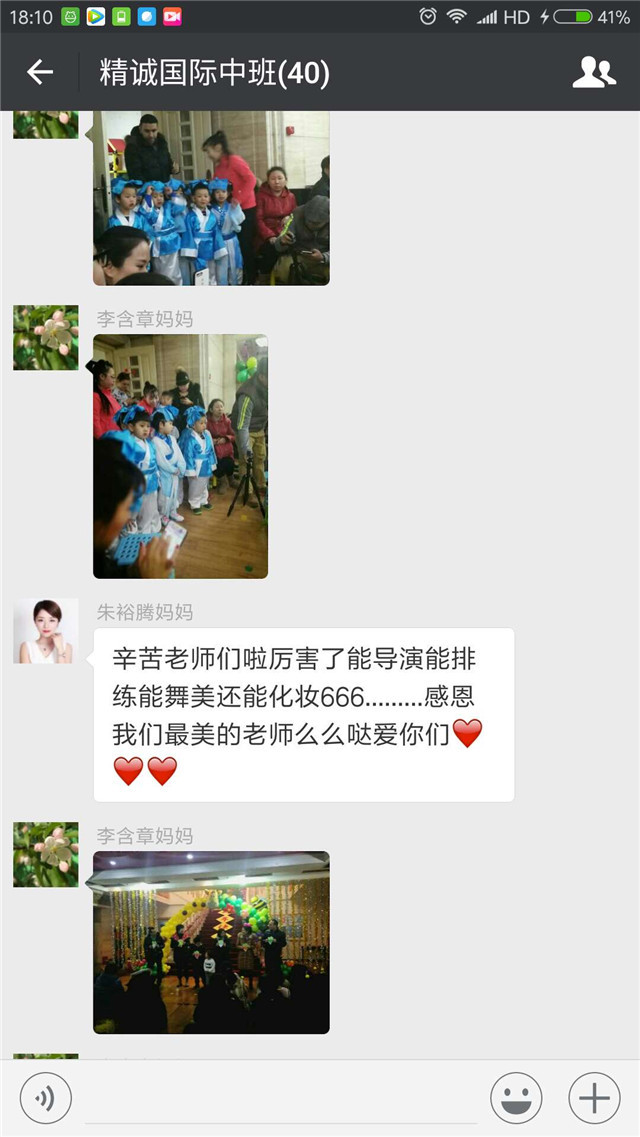Viewport: 640px width, 1137px height.
Task: Open the stage balloon performance photo
Action: (211, 942)
